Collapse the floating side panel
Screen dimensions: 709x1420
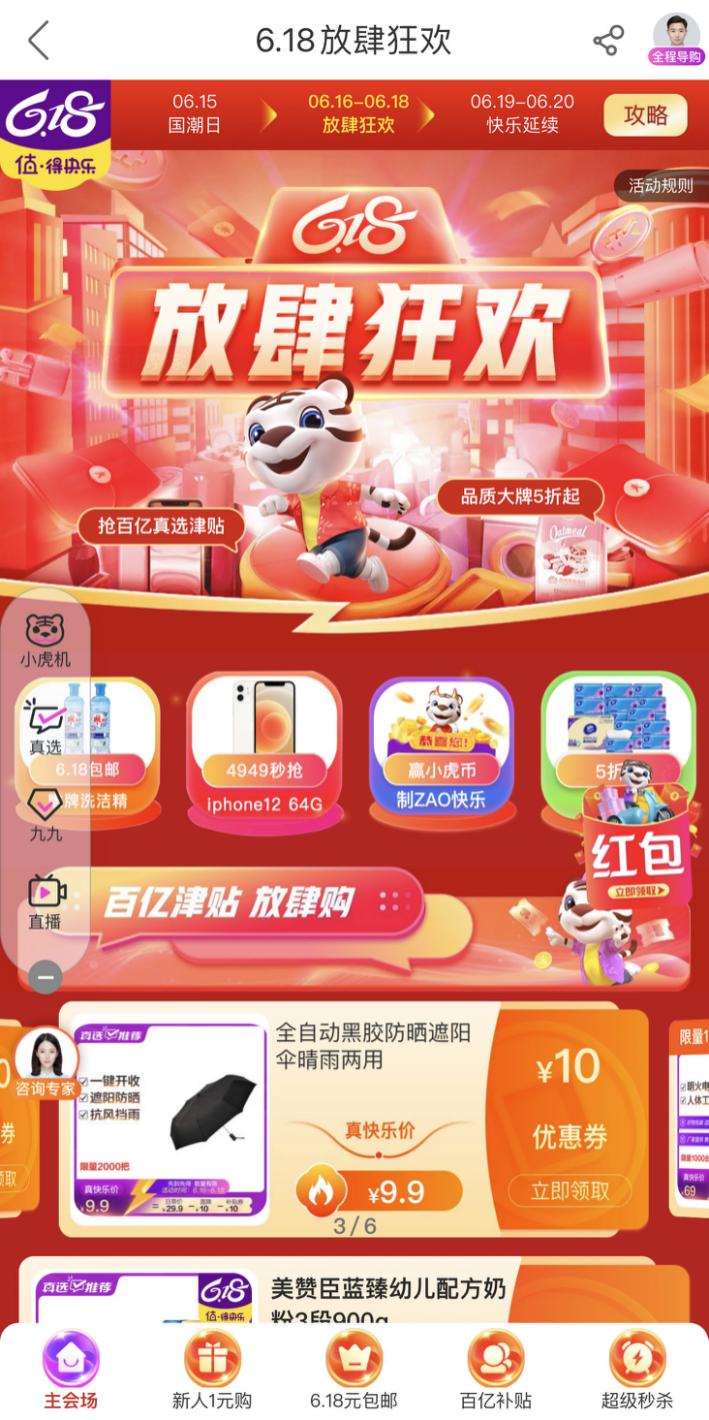click(45, 976)
